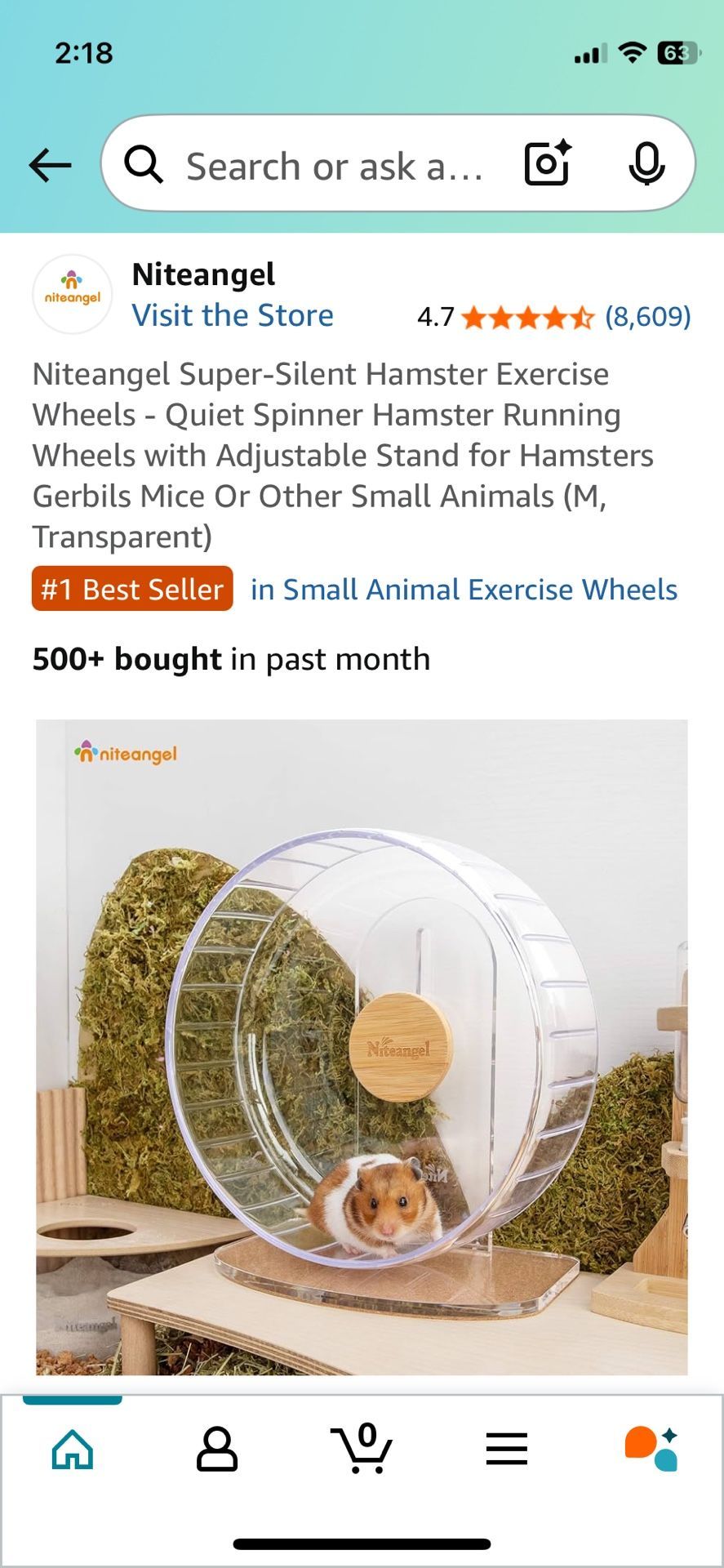Tap the back arrow to return

(50, 164)
